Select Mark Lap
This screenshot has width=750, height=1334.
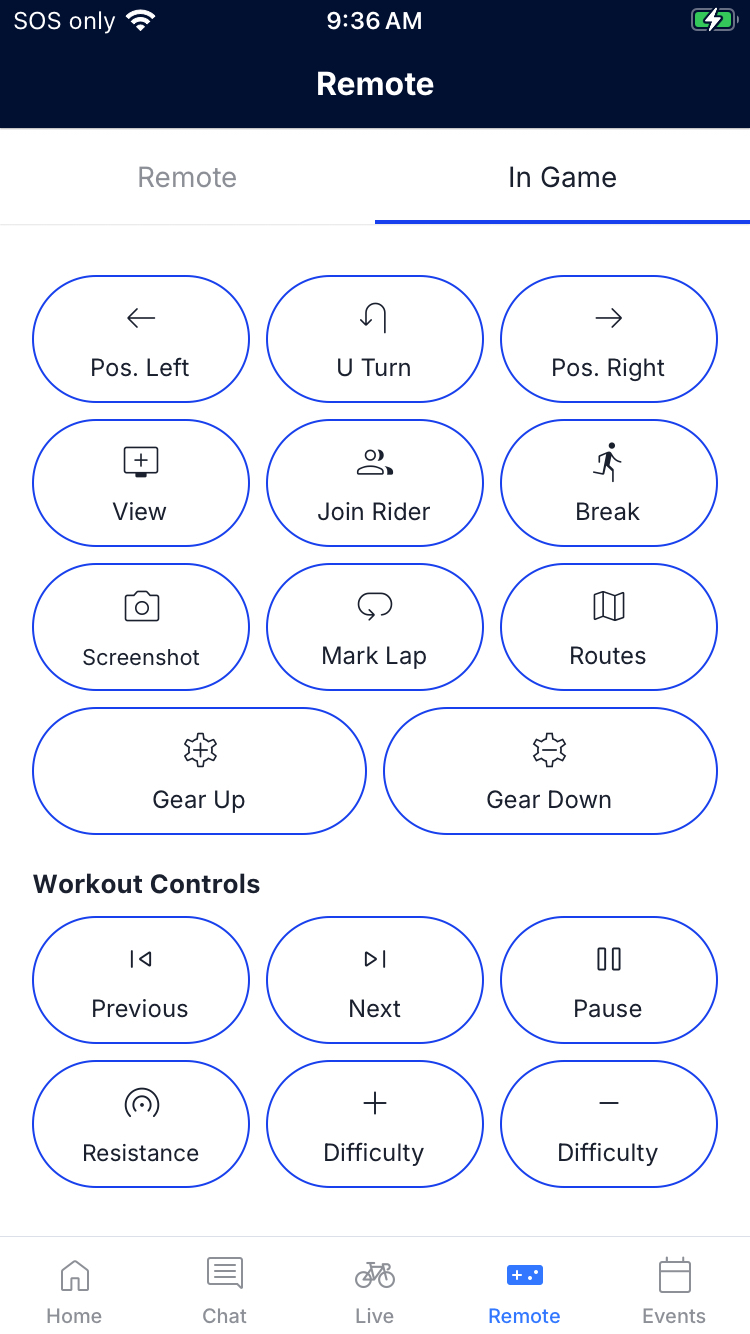click(x=374, y=627)
